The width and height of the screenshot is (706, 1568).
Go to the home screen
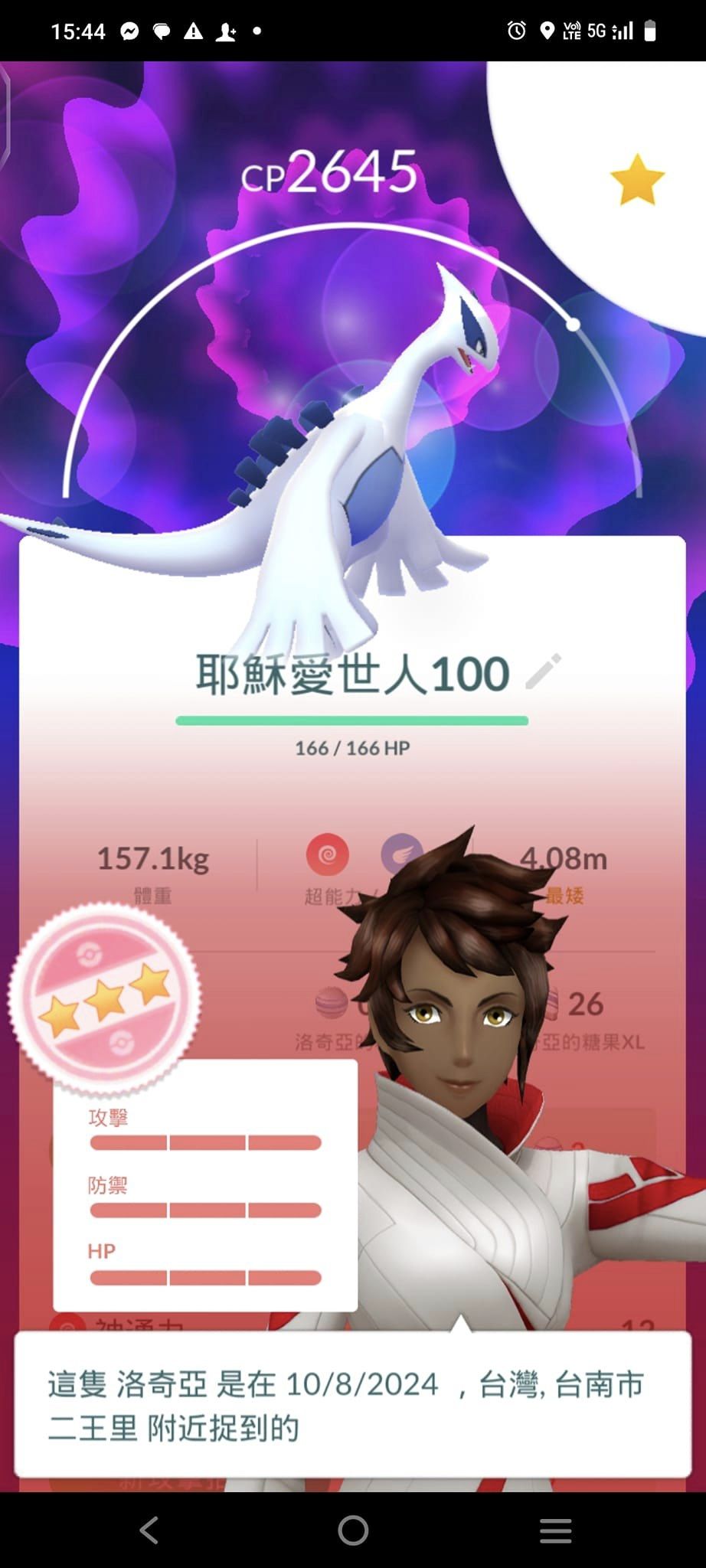coord(353,1530)
